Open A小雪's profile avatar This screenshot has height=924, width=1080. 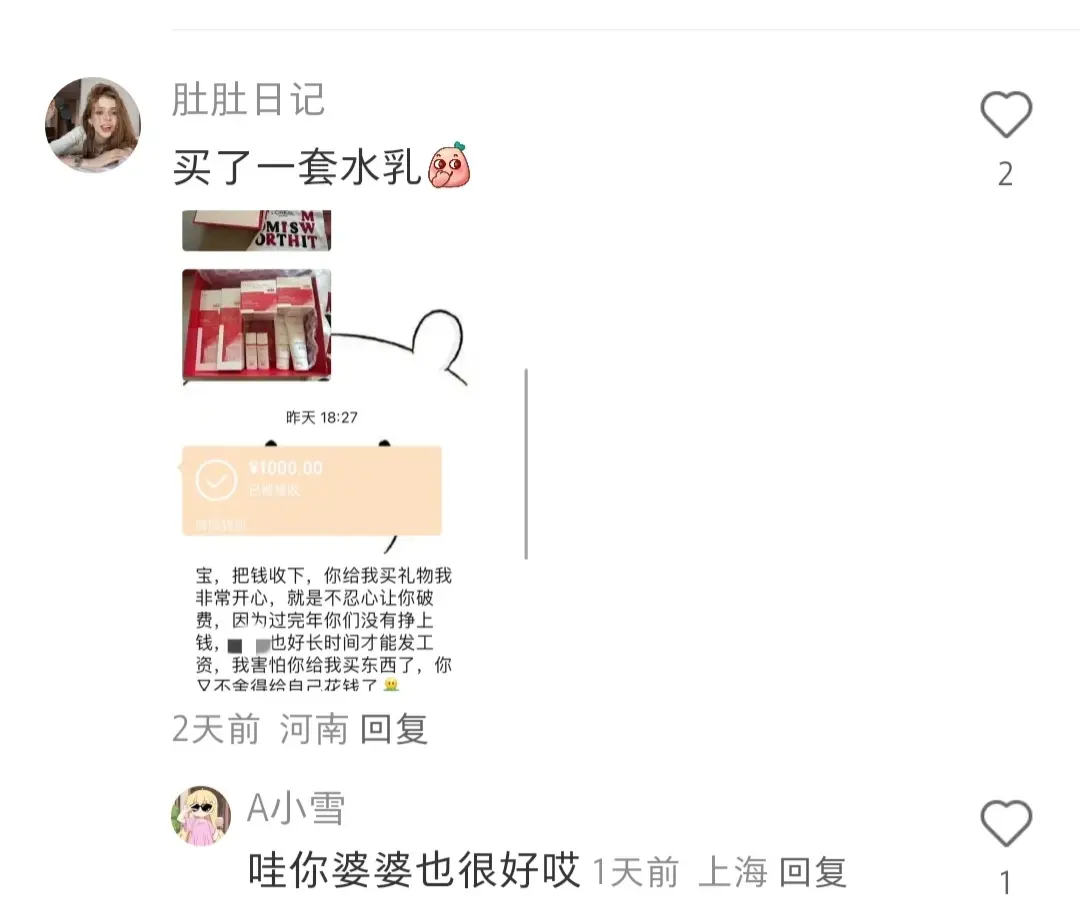click(201, 816)
